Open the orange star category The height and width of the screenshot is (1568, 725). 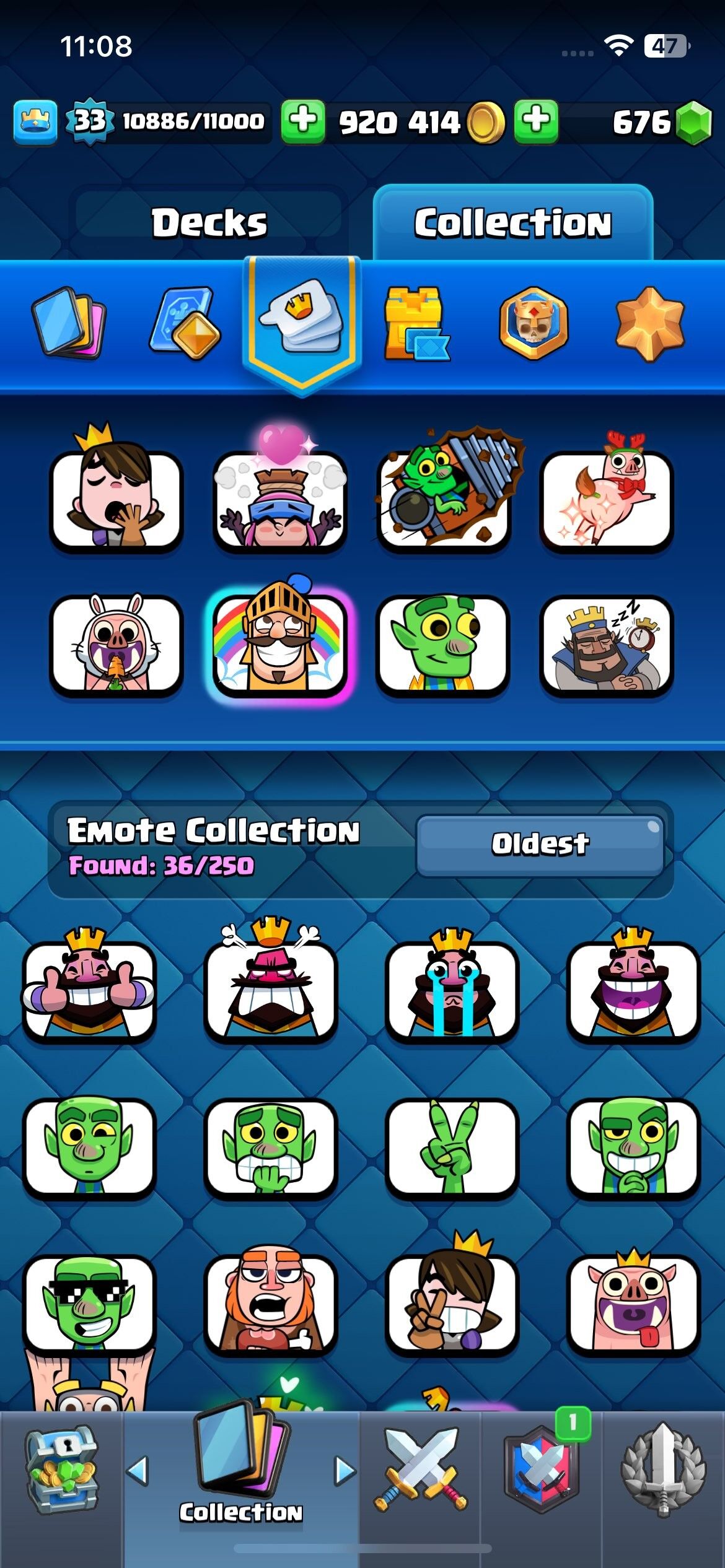tap(649, 323)
